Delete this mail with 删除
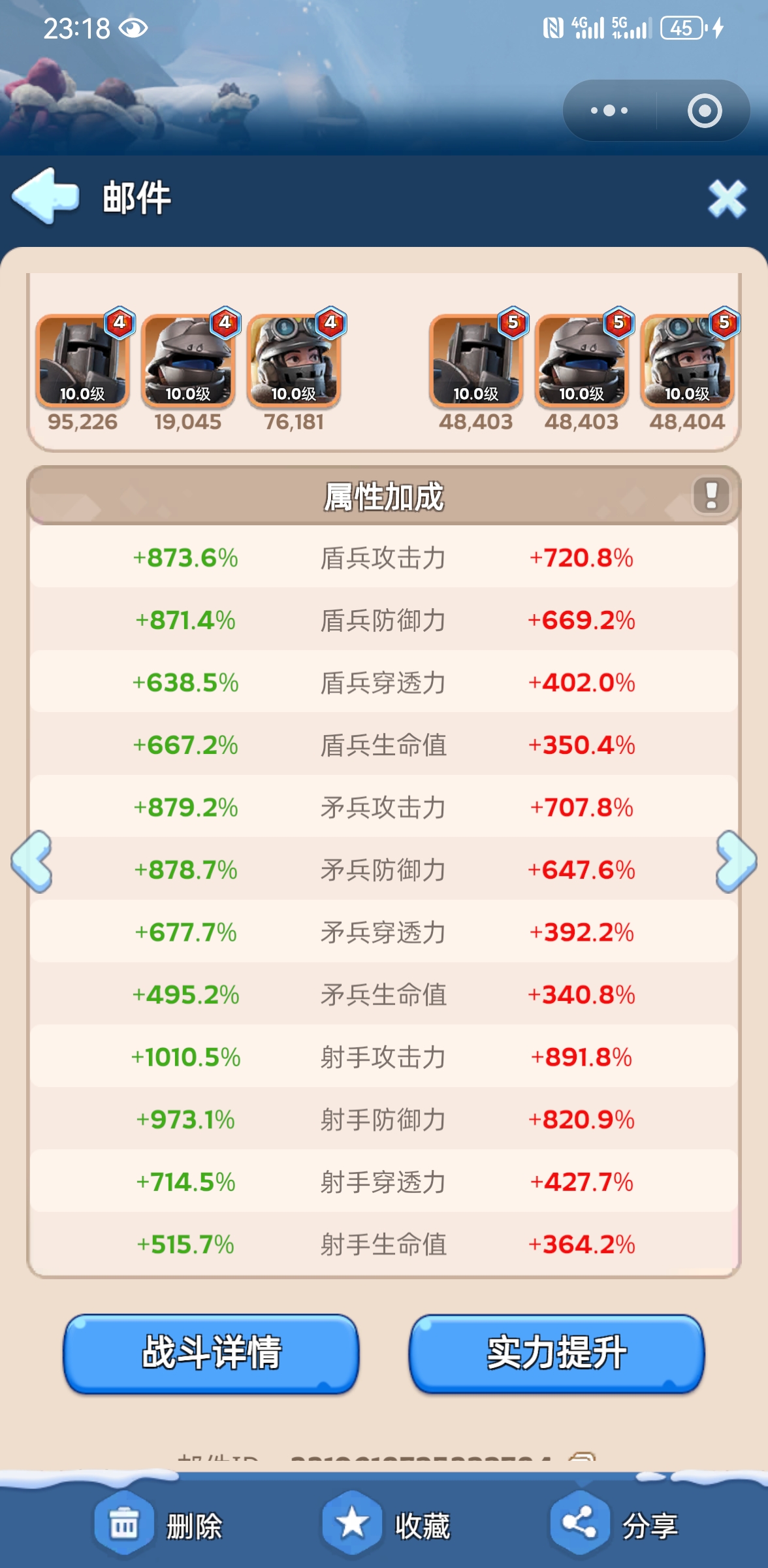This screenshot has width=768, height=1568. 159,1526
